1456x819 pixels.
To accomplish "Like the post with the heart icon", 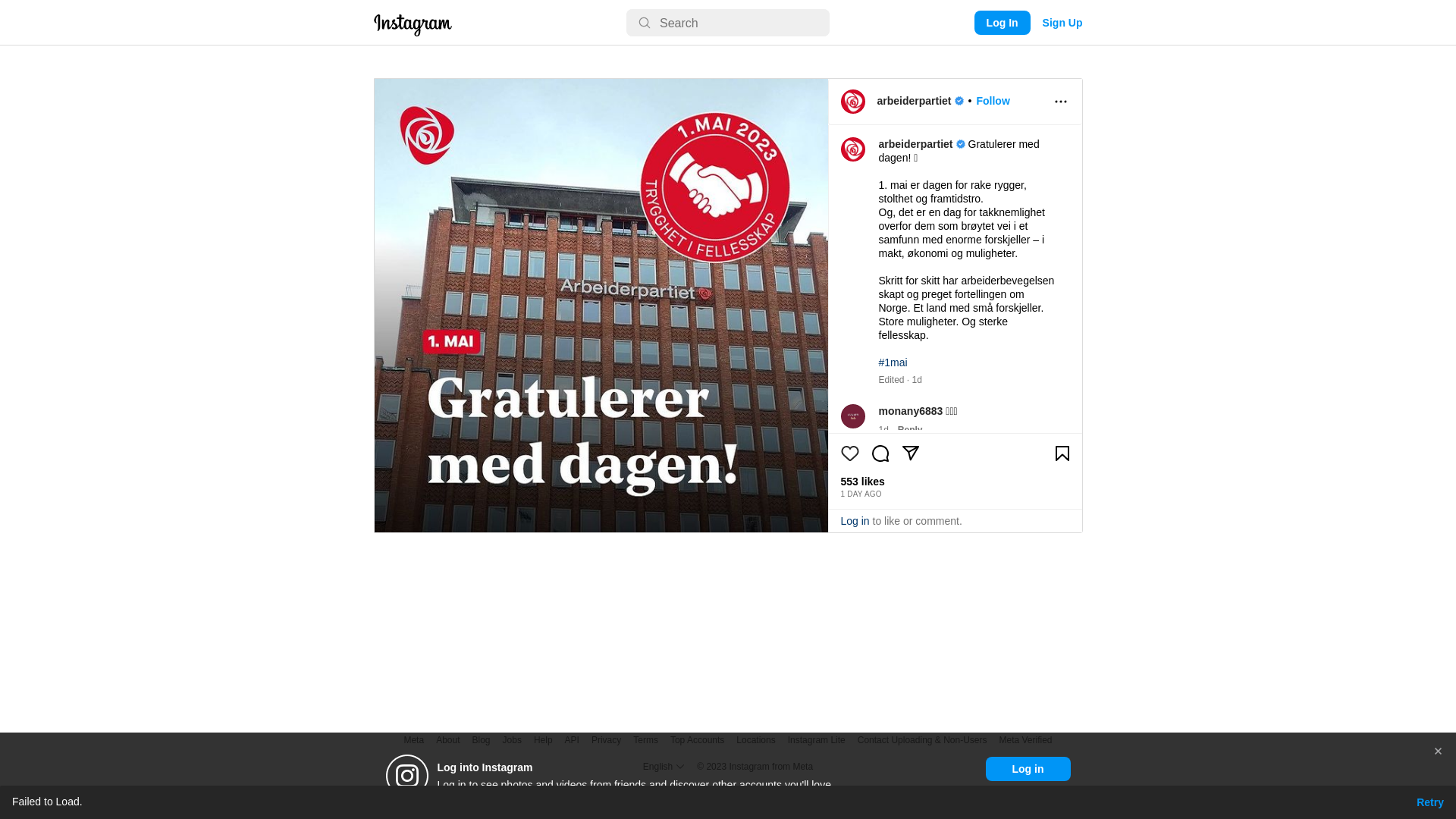I will (x=850, y=453).
